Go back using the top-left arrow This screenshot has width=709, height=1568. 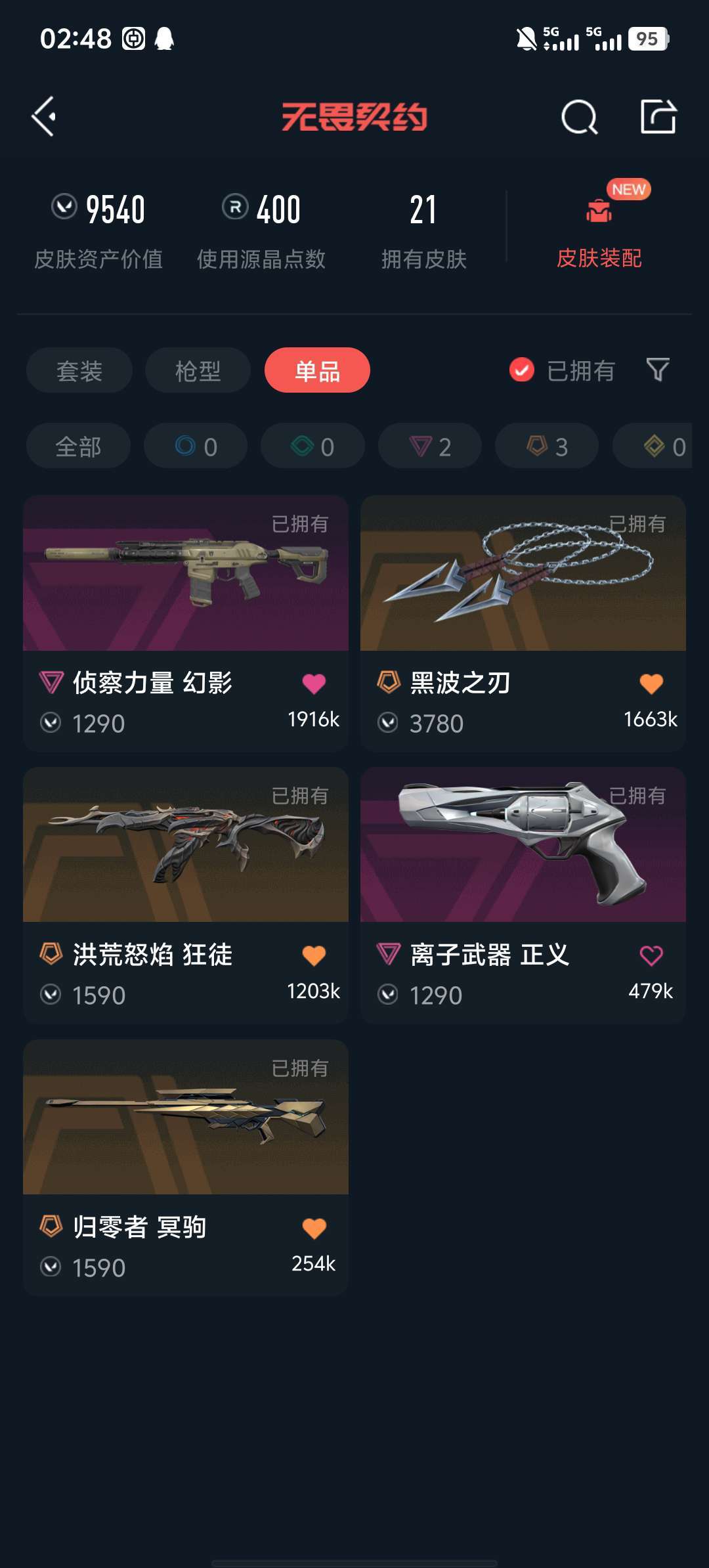[x=44, y=117]
